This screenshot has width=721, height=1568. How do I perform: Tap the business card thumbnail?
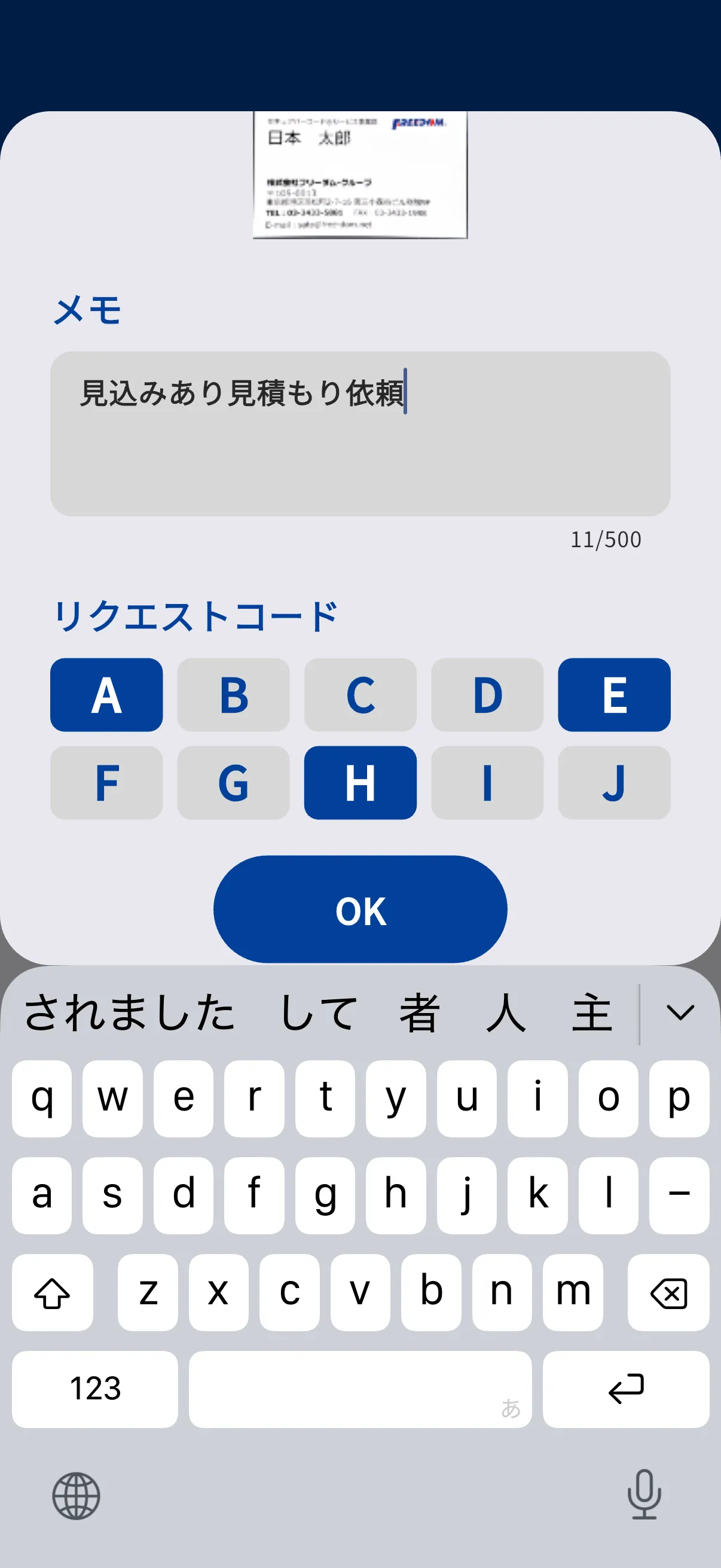360,175
